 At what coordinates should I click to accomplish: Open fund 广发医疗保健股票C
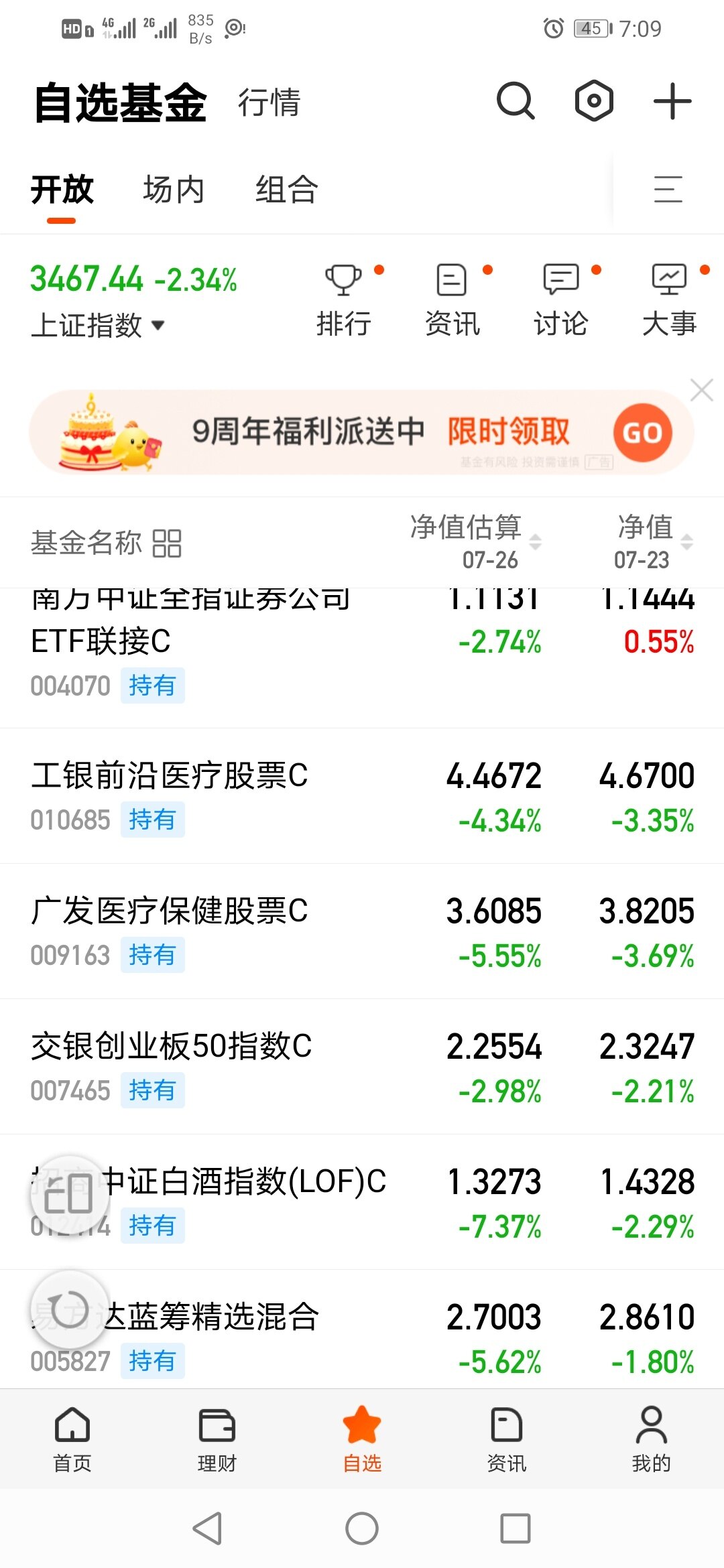pyautogui.click(x=170, y=911)
